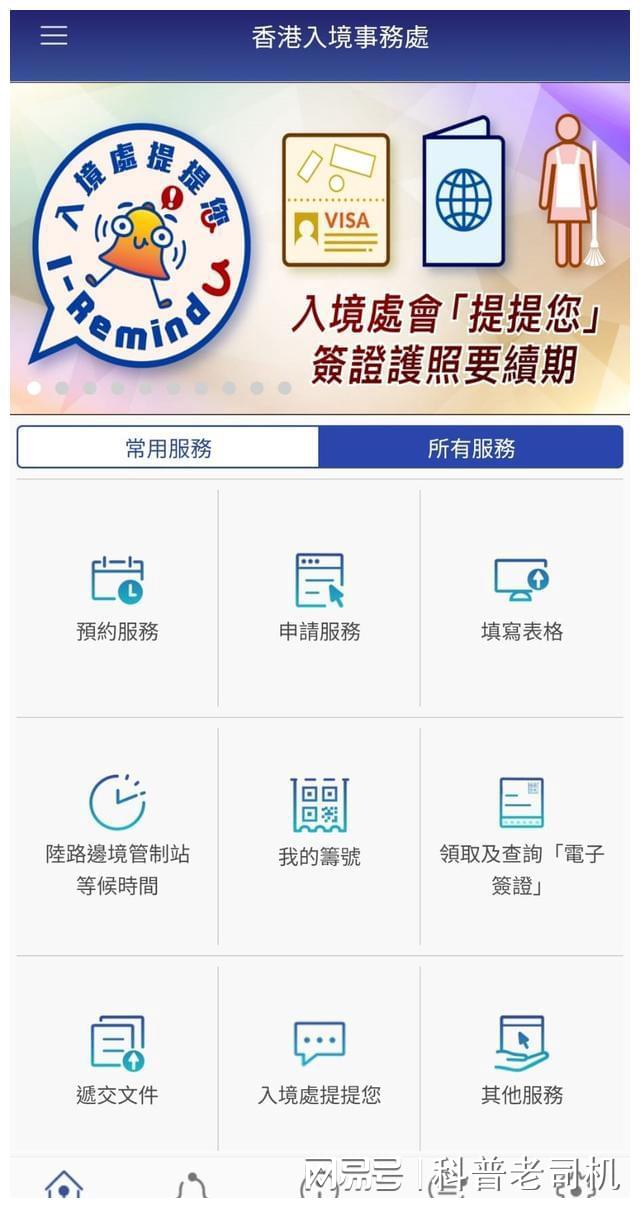
Task: Browse 其他服務 other services
Action: coord(522,1060)
